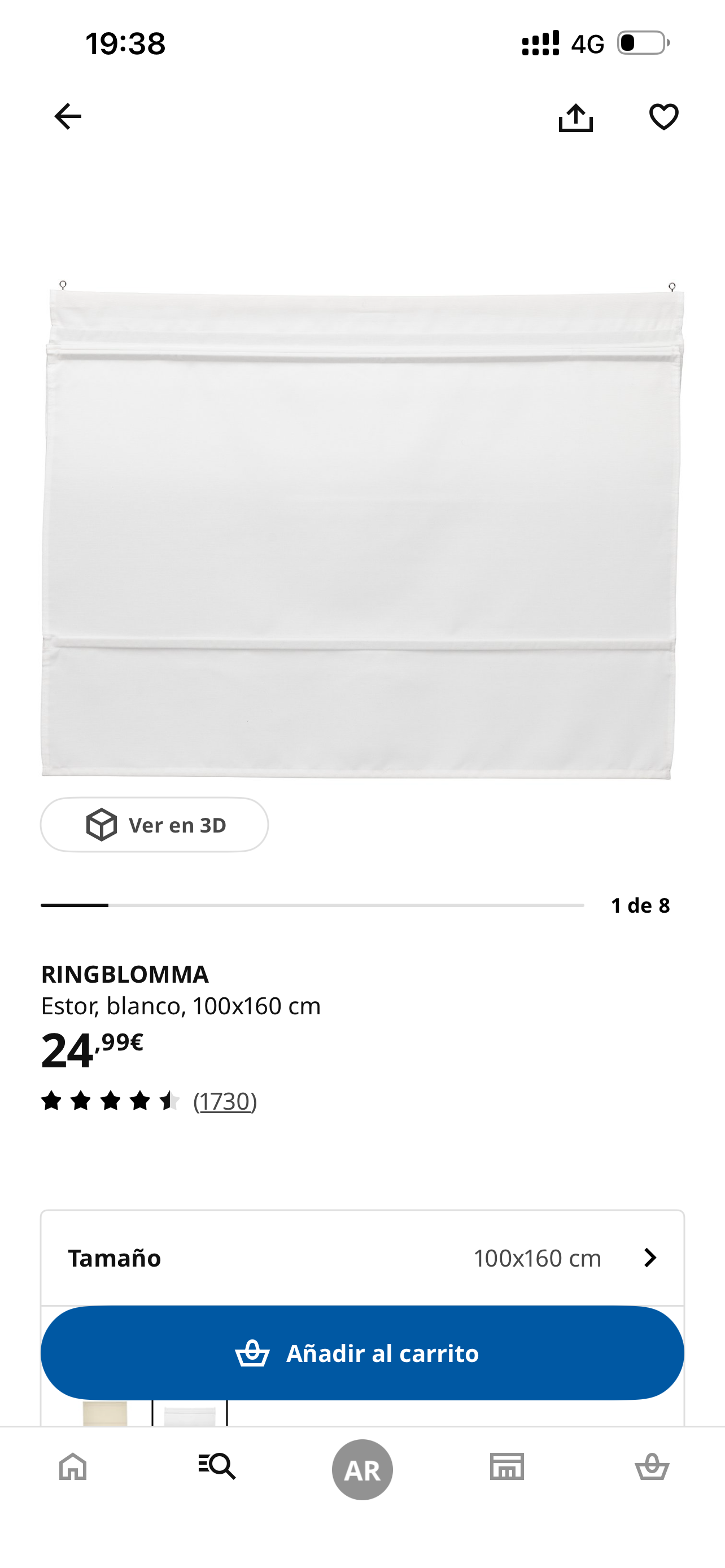
Task: Go to the Home tab
Action: coord(73,1466)
